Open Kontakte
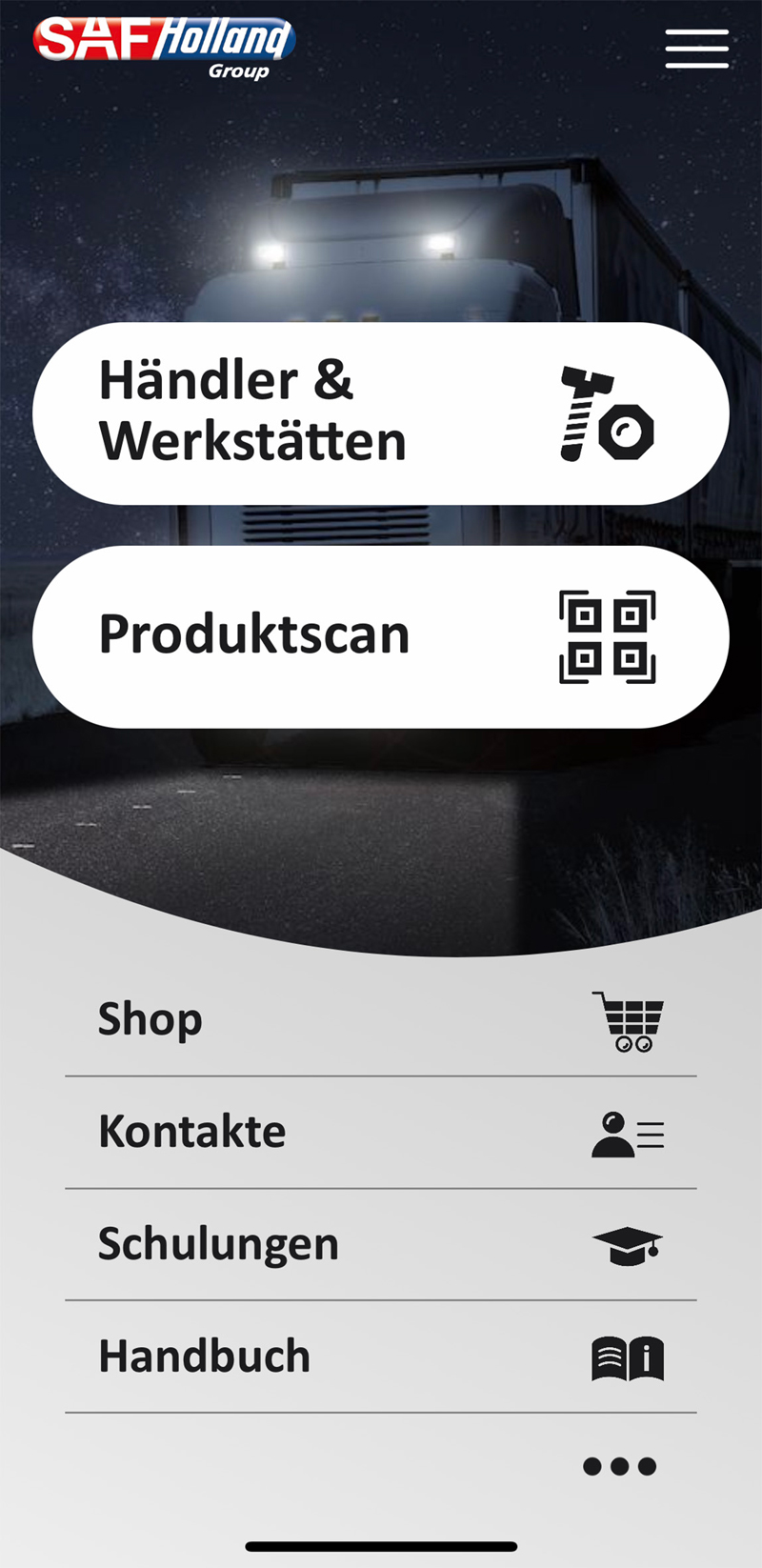 point(381,1133)
